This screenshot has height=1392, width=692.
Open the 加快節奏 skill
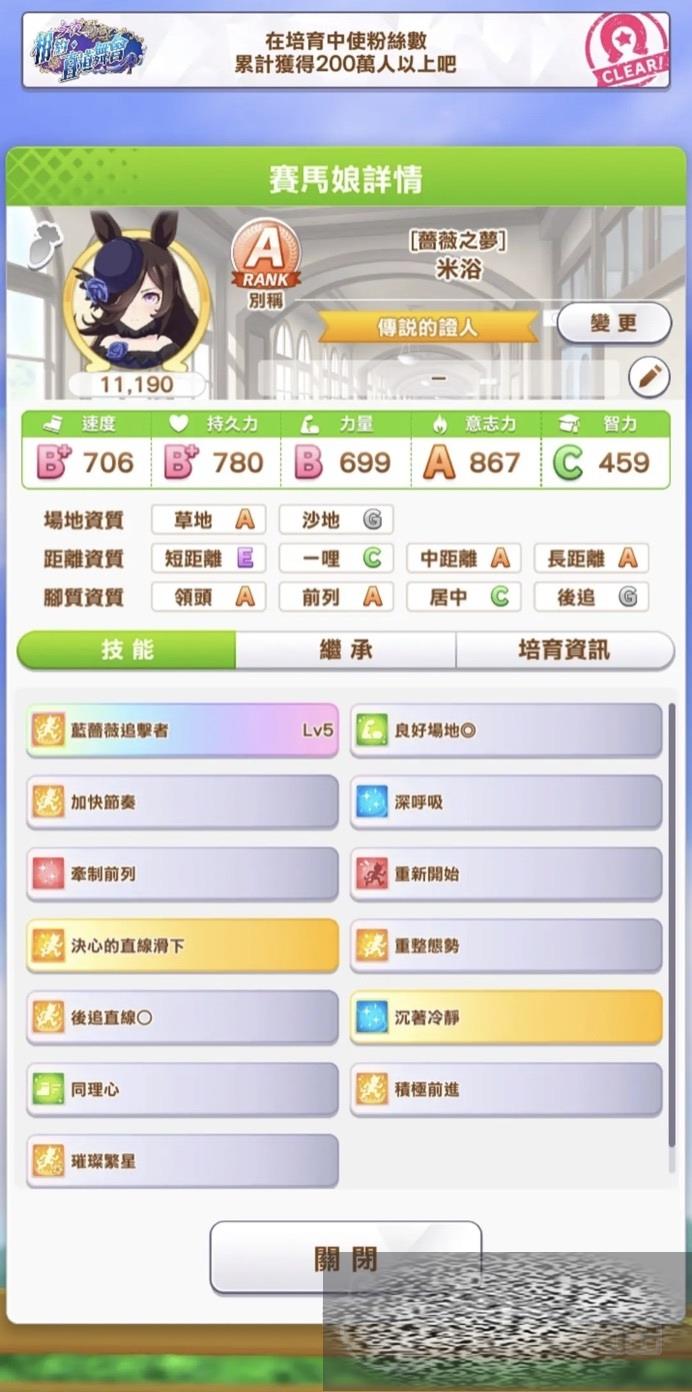[182, 802]
